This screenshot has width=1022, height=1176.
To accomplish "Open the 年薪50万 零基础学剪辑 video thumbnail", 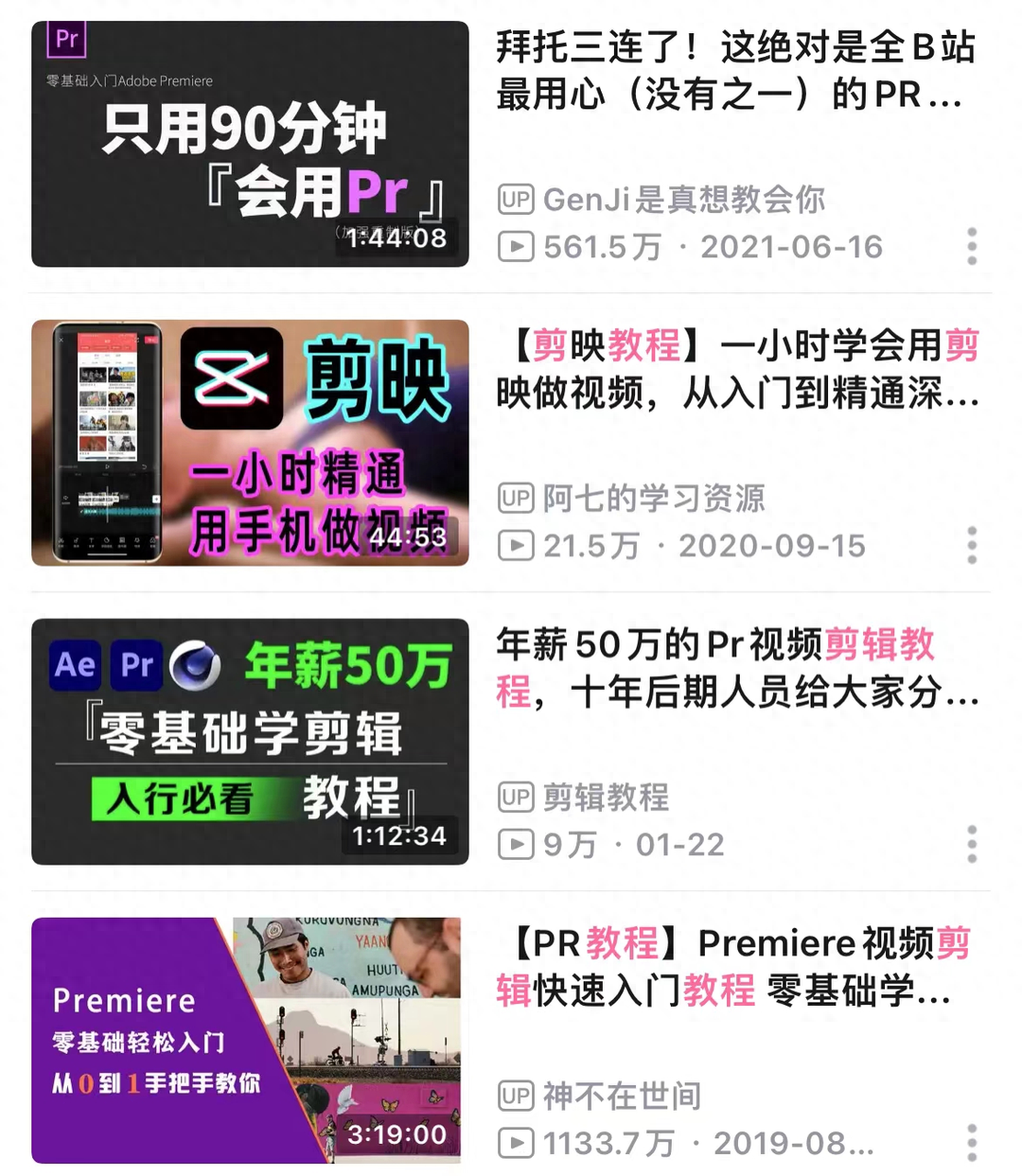I will (x=250, y=742).
